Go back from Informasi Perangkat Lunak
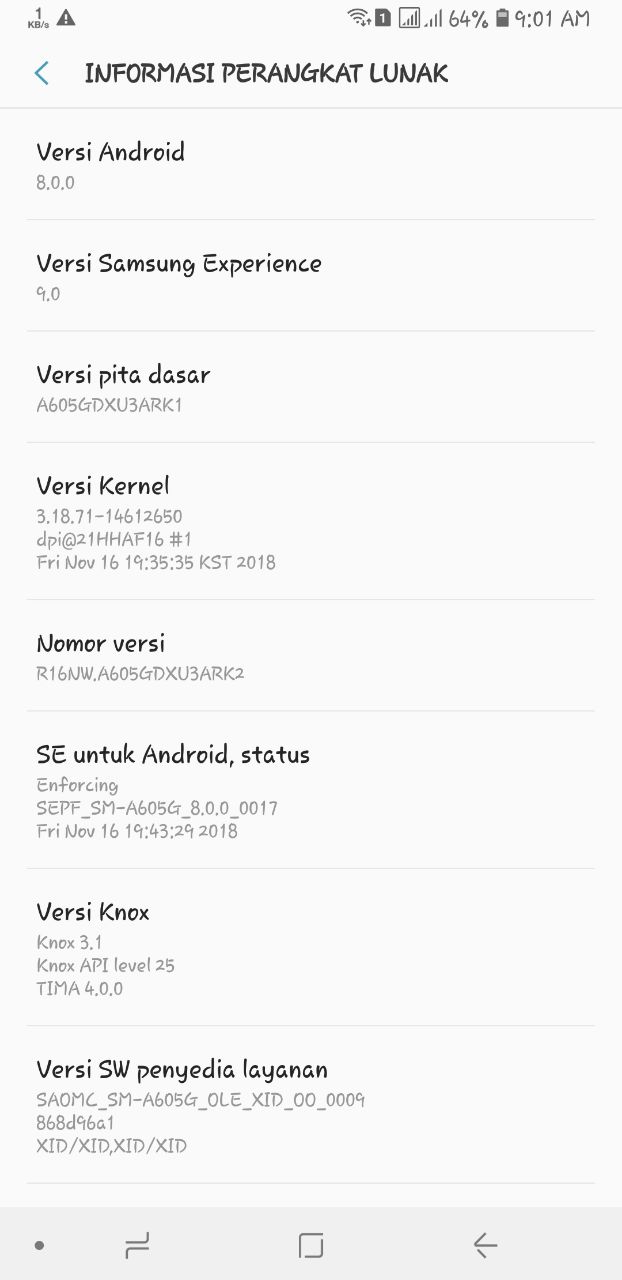The height and width of the screenshot is (1280, 622). tap(42, 73)
